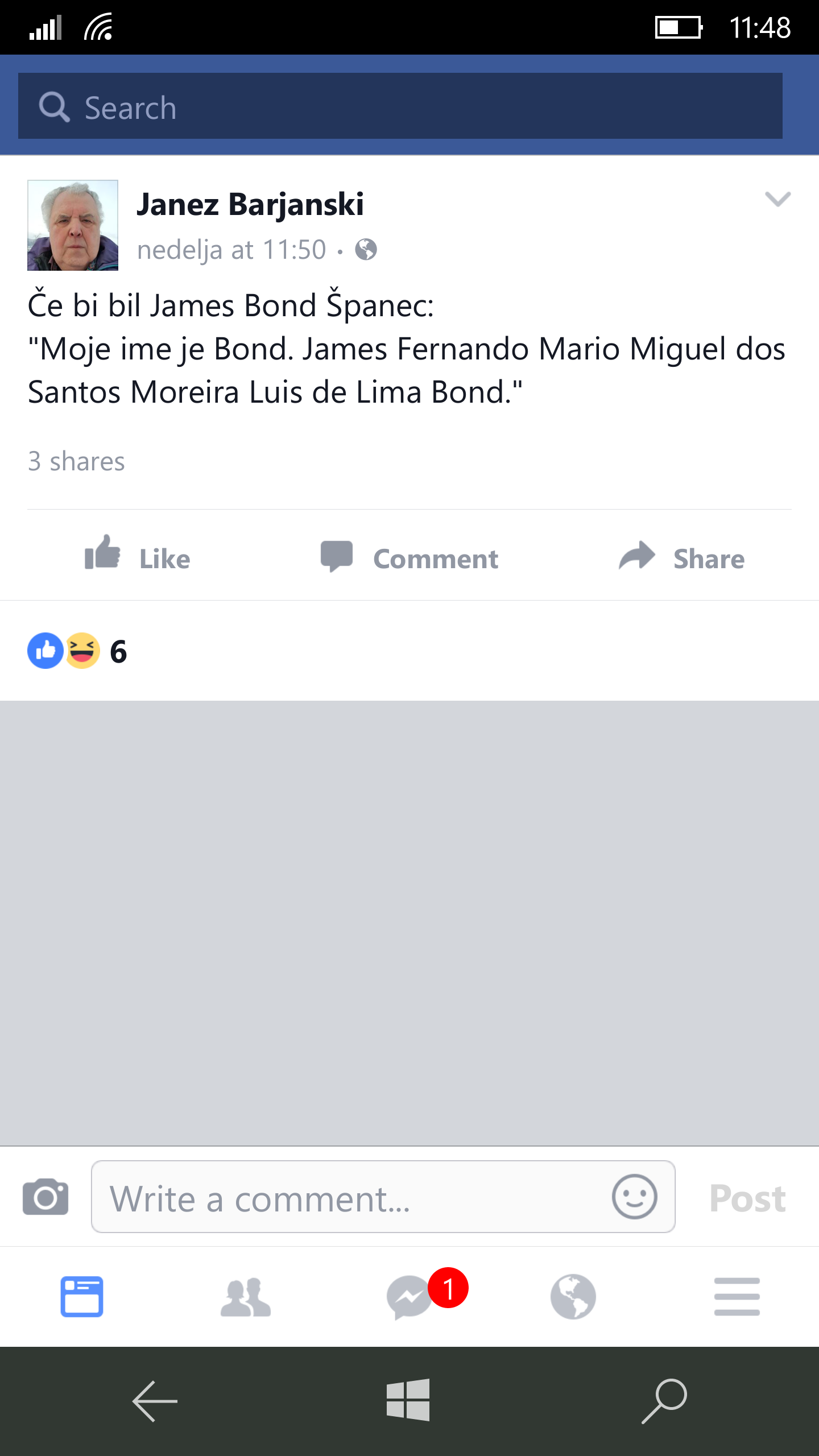The height and width of the screenshot is (1456, 819).
Task: Open Janez Barjanski's profile name link
Action: point(250,204)
